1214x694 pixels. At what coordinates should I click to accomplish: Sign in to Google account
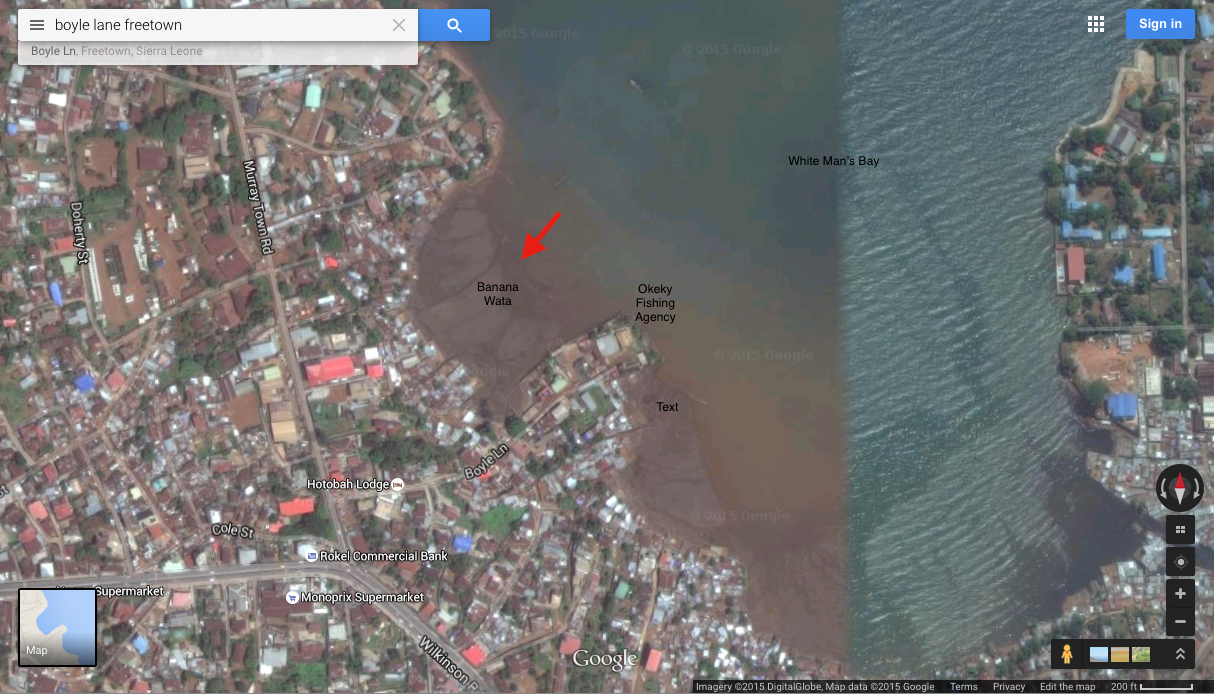click(x=1160, y=24)
